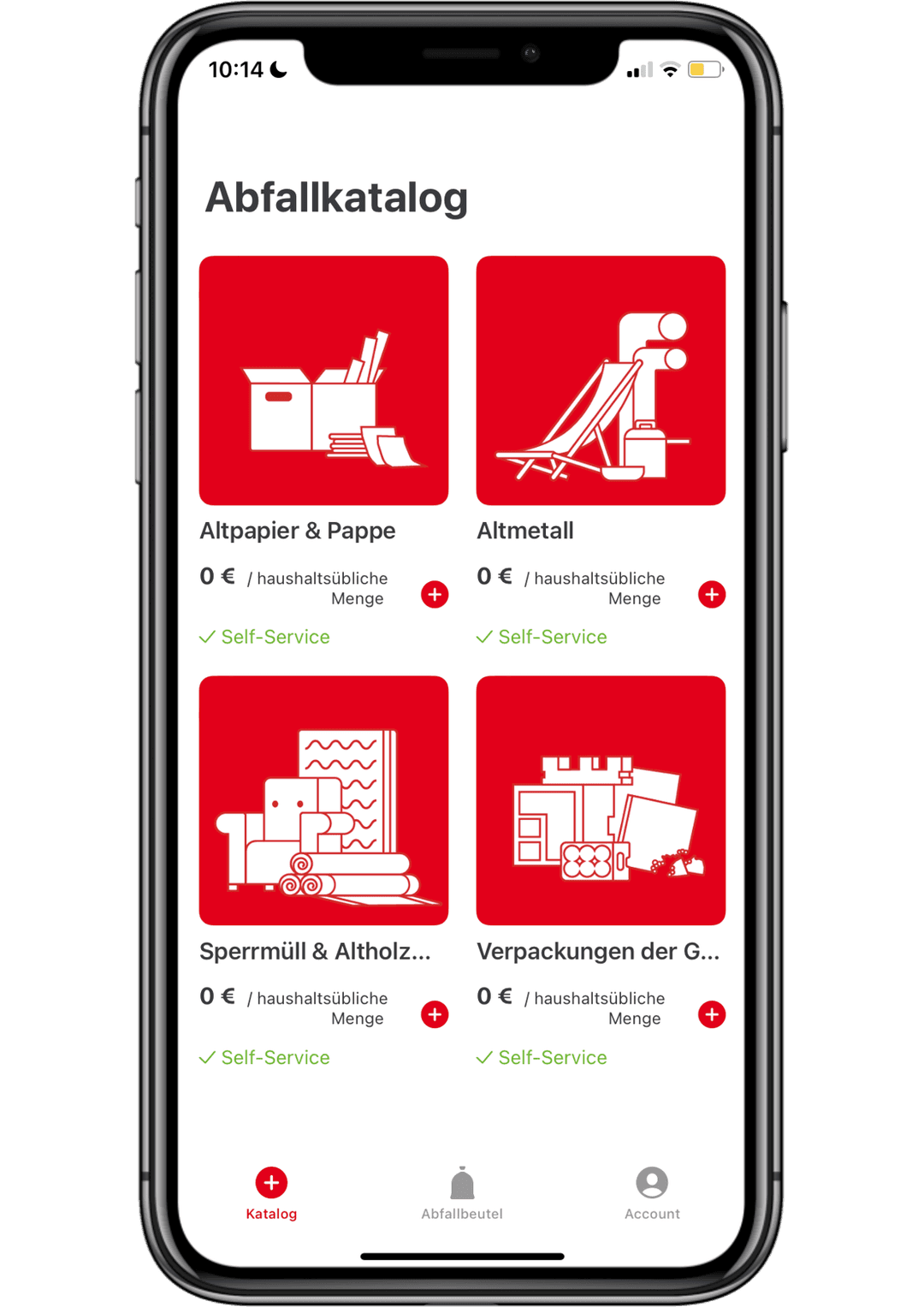The image size is (924, 1307).
Task: Select the Katalog tab
Action: [271, 1192]
